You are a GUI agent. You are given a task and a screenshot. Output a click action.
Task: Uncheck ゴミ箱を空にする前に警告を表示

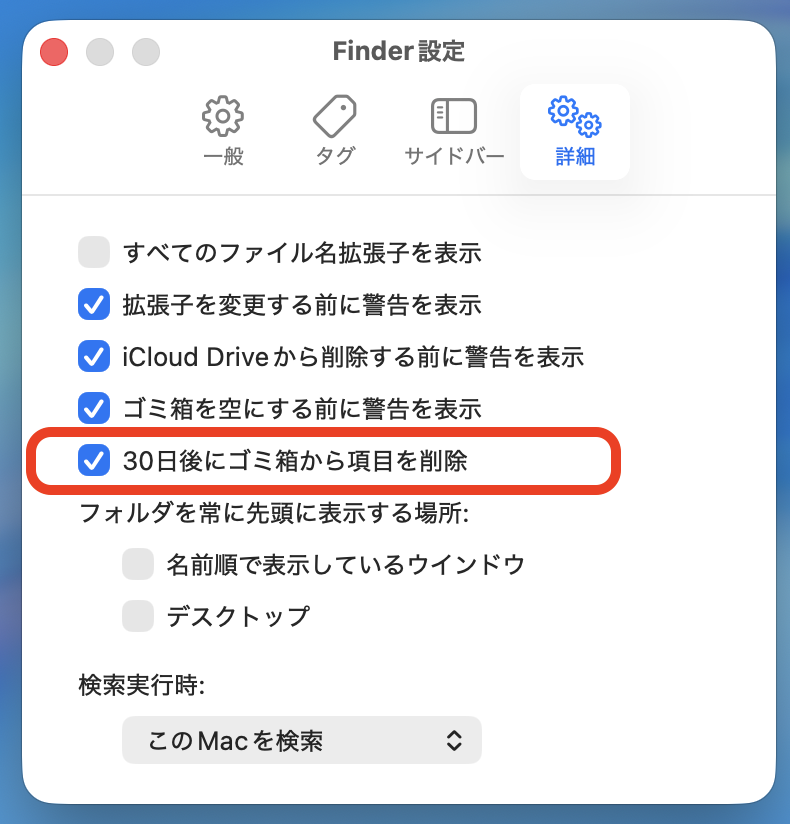(94, 408)
